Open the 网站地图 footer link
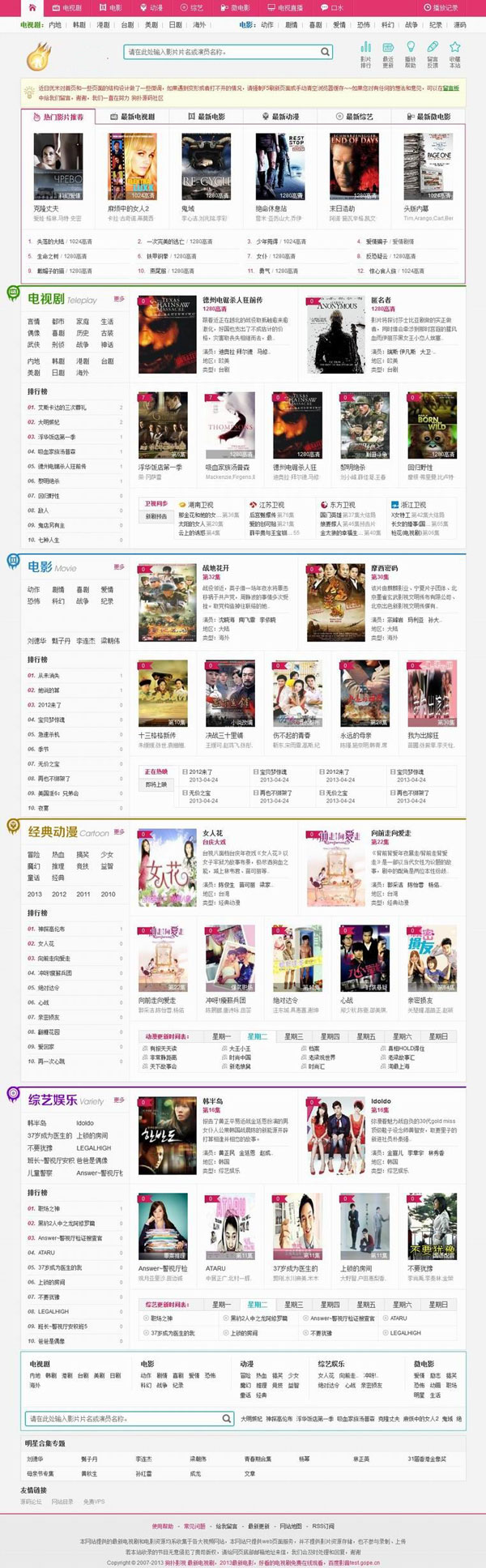486x1568 pixels. [x=290, y=1526]
